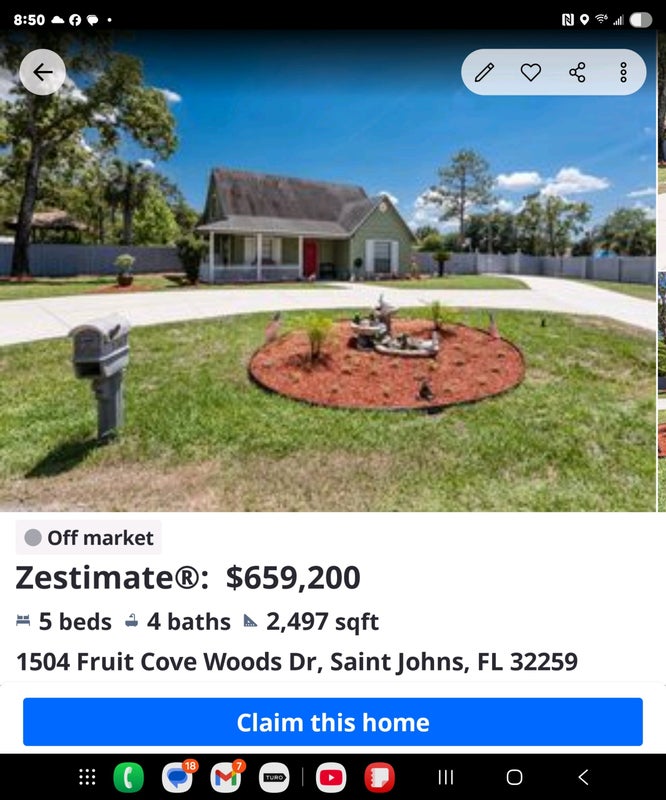Open the Messages app with 18 badge
The width and height of the screenshot is (666, 800).
click(x=177, y=777)
